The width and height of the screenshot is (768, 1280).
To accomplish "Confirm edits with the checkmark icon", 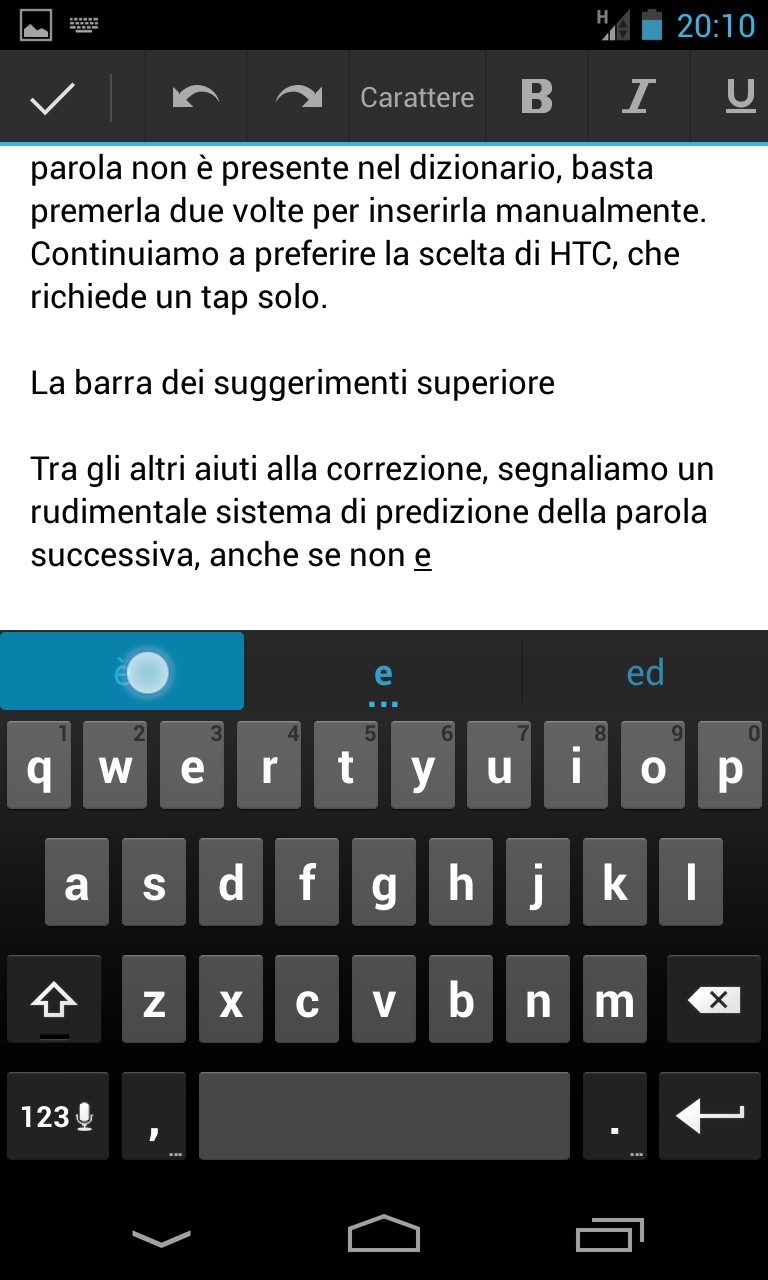I will click(x=53, y=97).
